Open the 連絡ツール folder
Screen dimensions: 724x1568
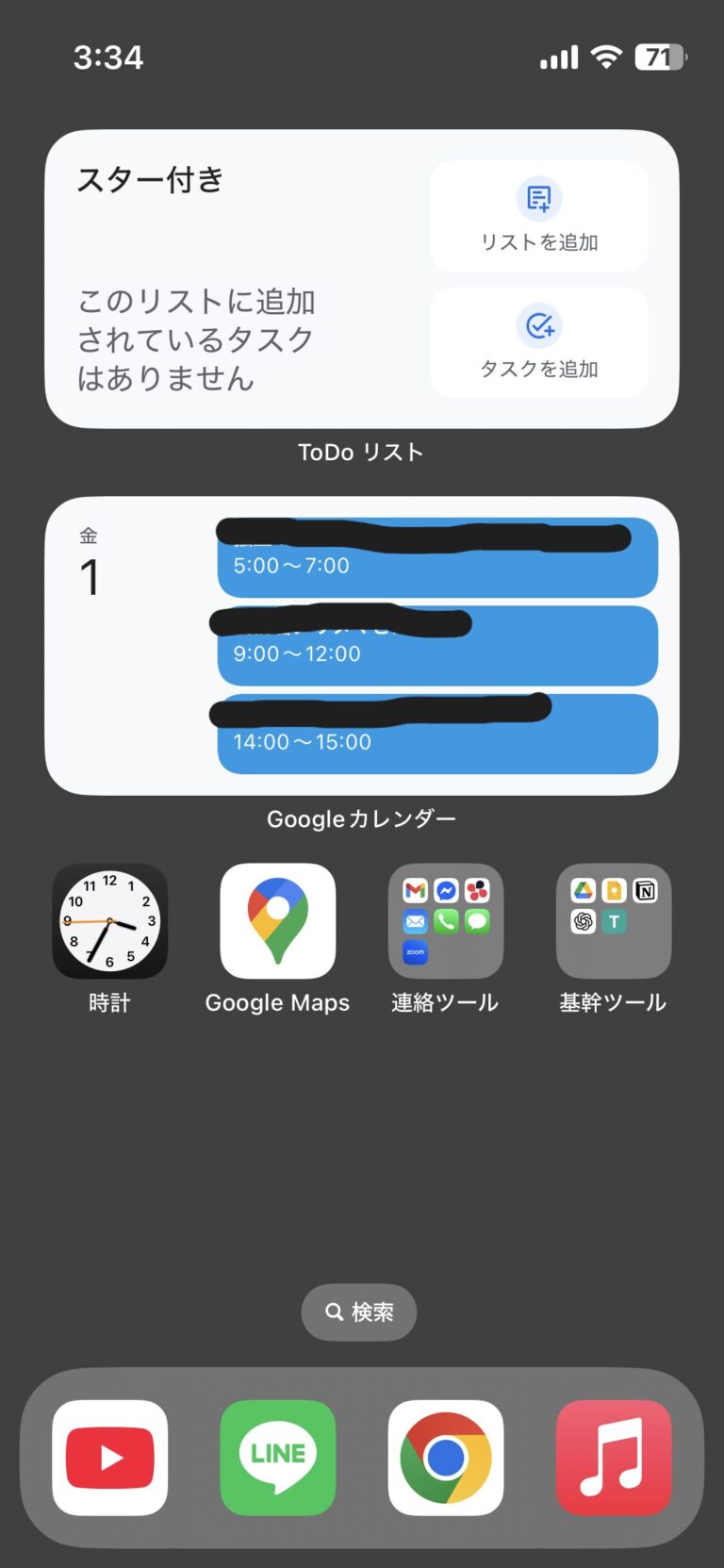pos(446,921)
